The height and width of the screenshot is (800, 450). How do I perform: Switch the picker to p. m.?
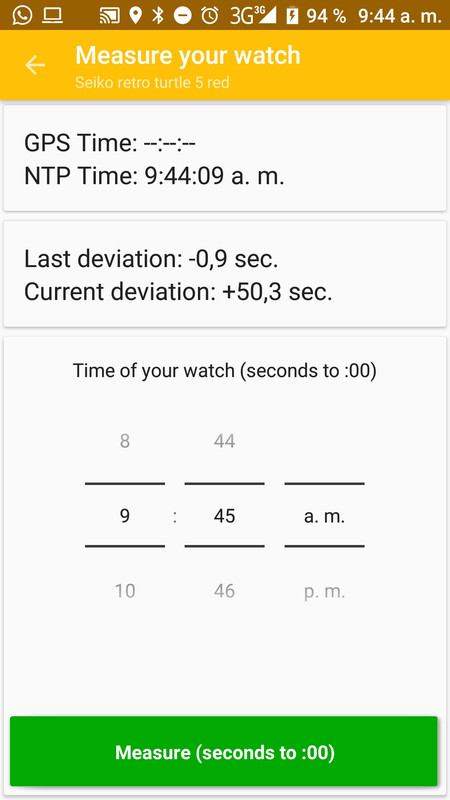324,592
